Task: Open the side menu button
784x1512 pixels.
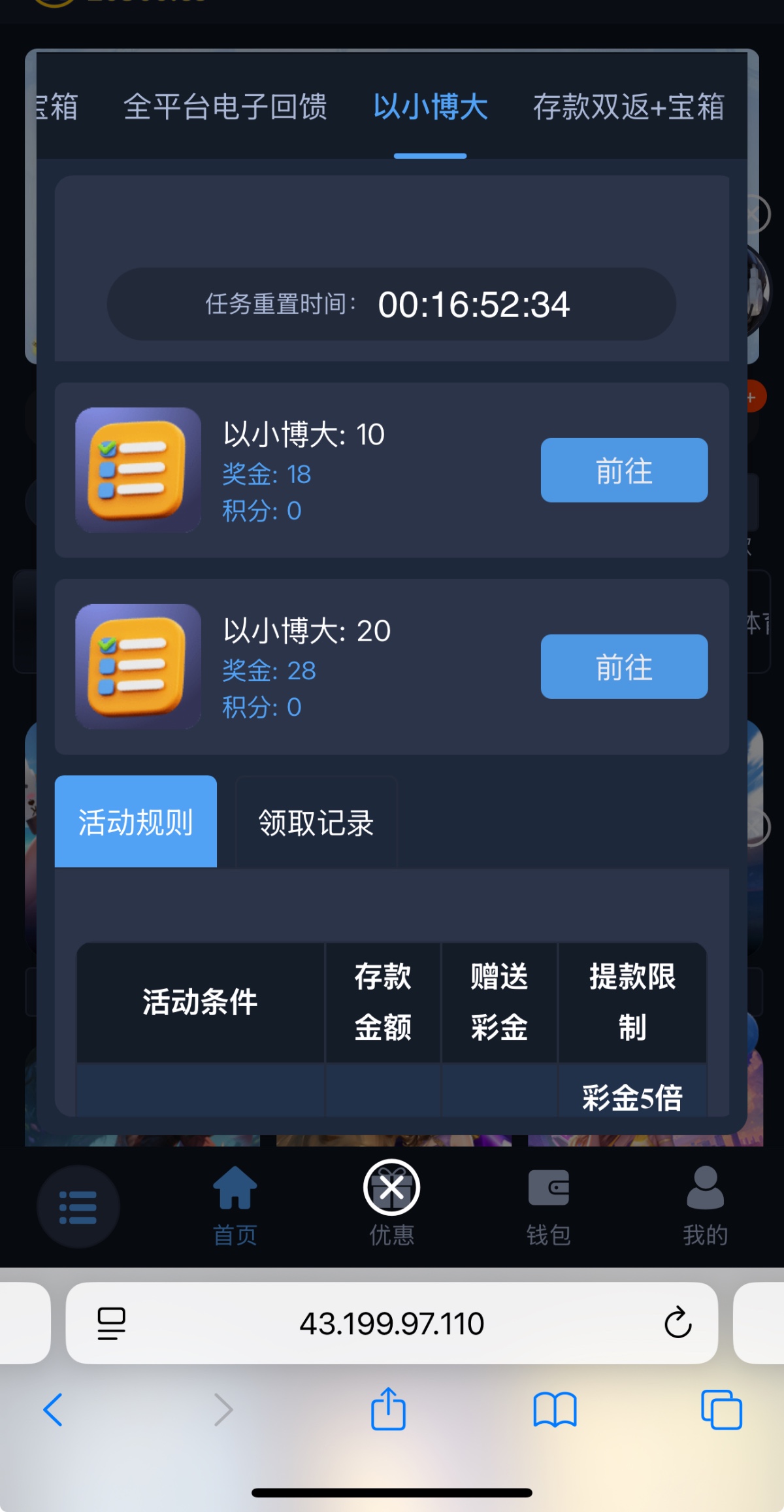Action: click(78, 1207)
